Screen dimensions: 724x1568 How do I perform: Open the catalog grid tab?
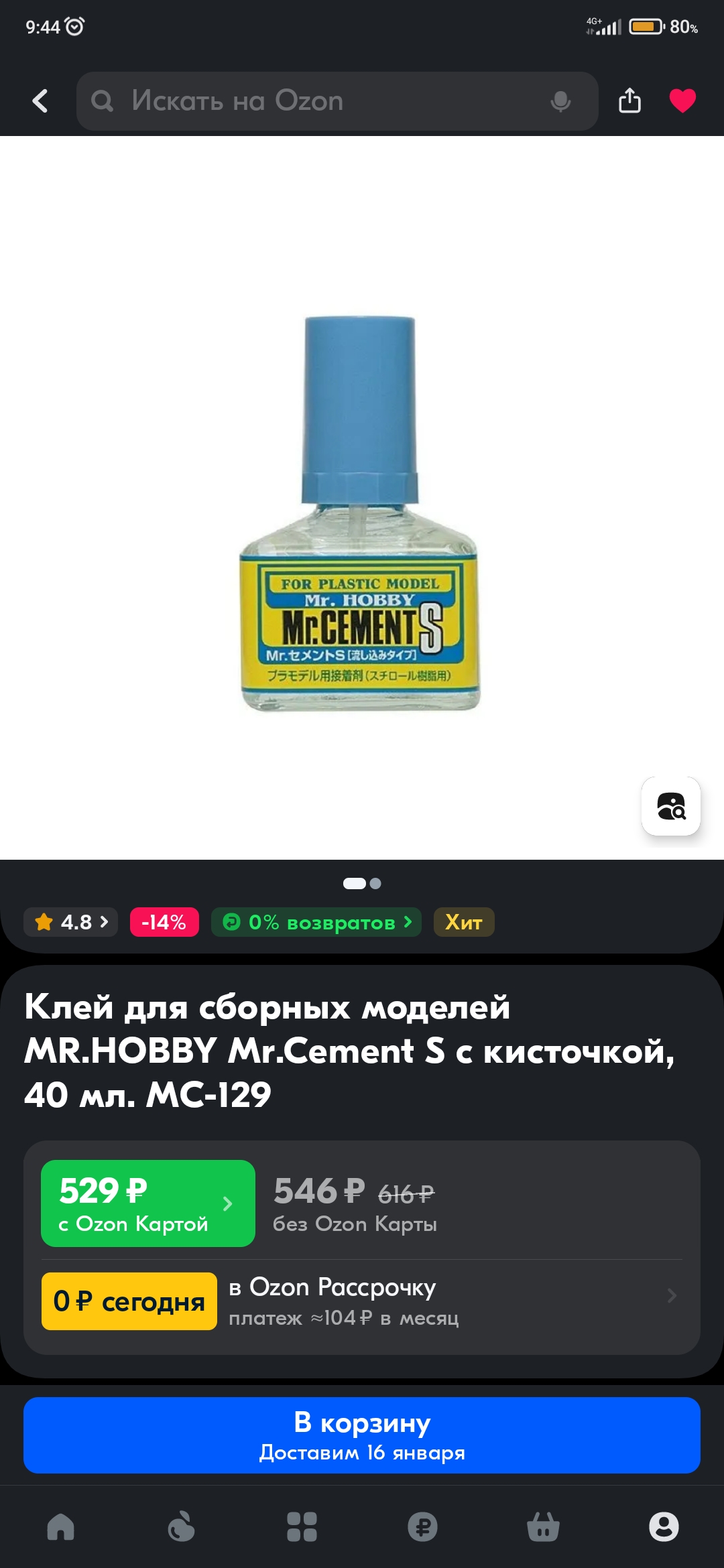[x=302, y=1527]
